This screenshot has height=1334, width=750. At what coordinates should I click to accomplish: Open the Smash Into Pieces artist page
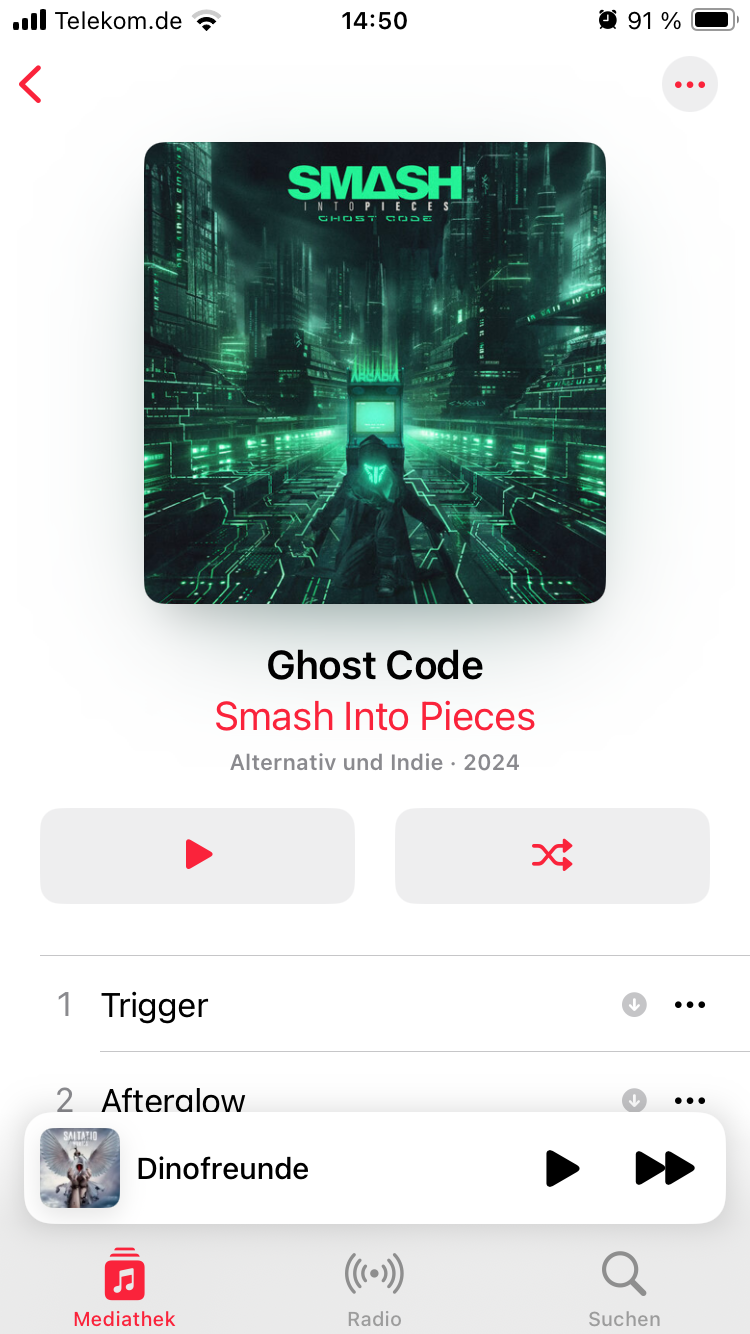(x=375, y=716)
